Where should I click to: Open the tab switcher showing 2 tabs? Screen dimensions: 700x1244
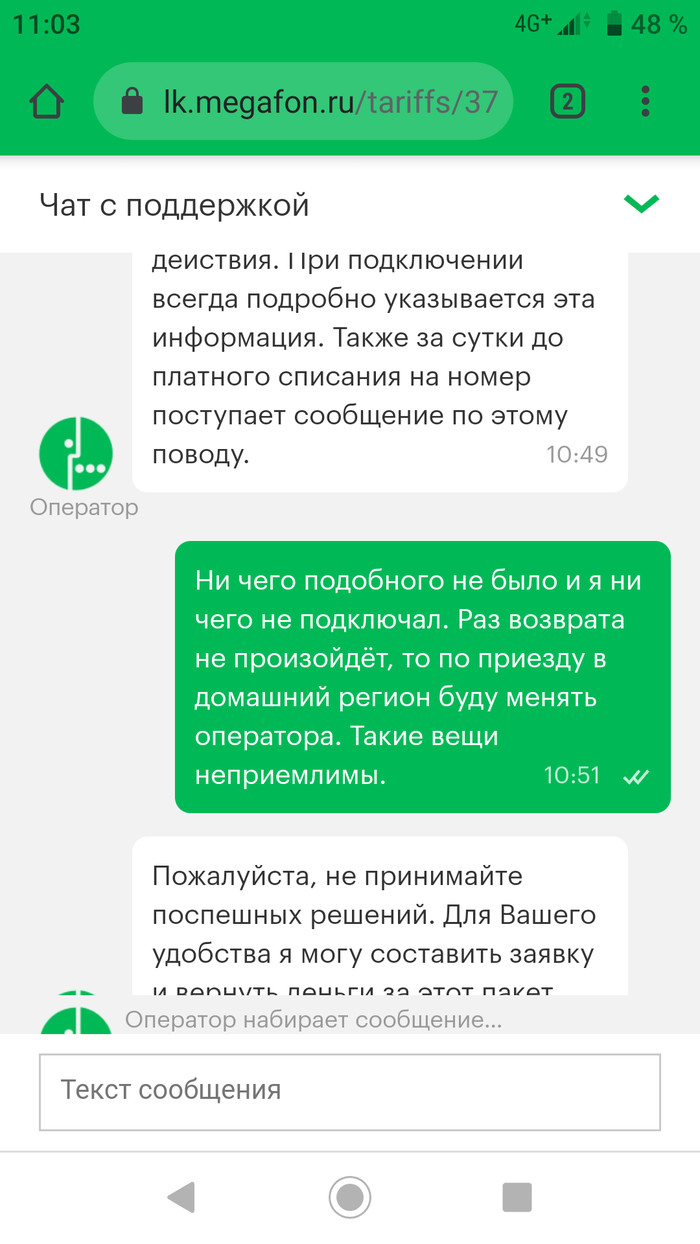click(x=567, y=101)
